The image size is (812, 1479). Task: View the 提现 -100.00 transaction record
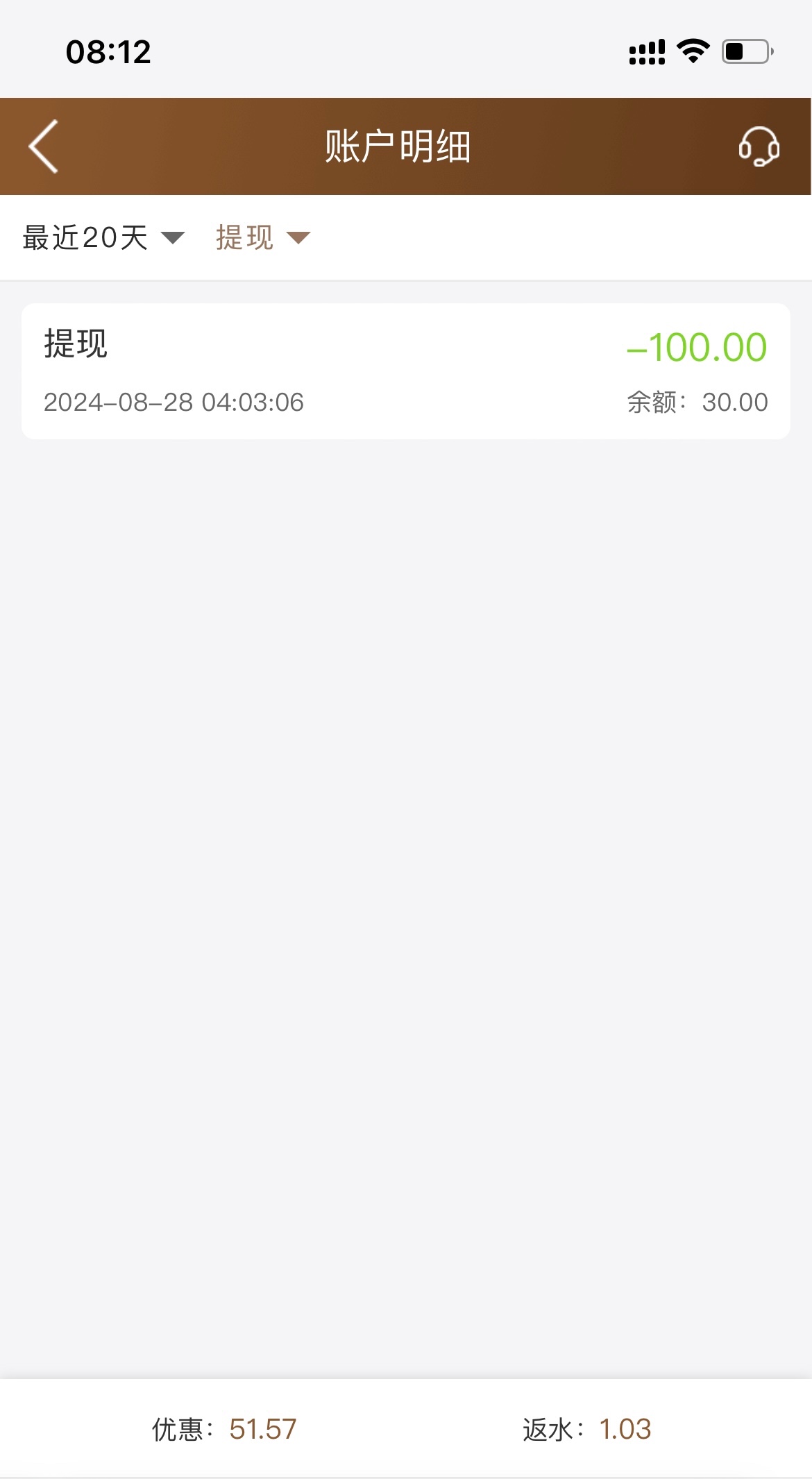click(x=405, y=371)
